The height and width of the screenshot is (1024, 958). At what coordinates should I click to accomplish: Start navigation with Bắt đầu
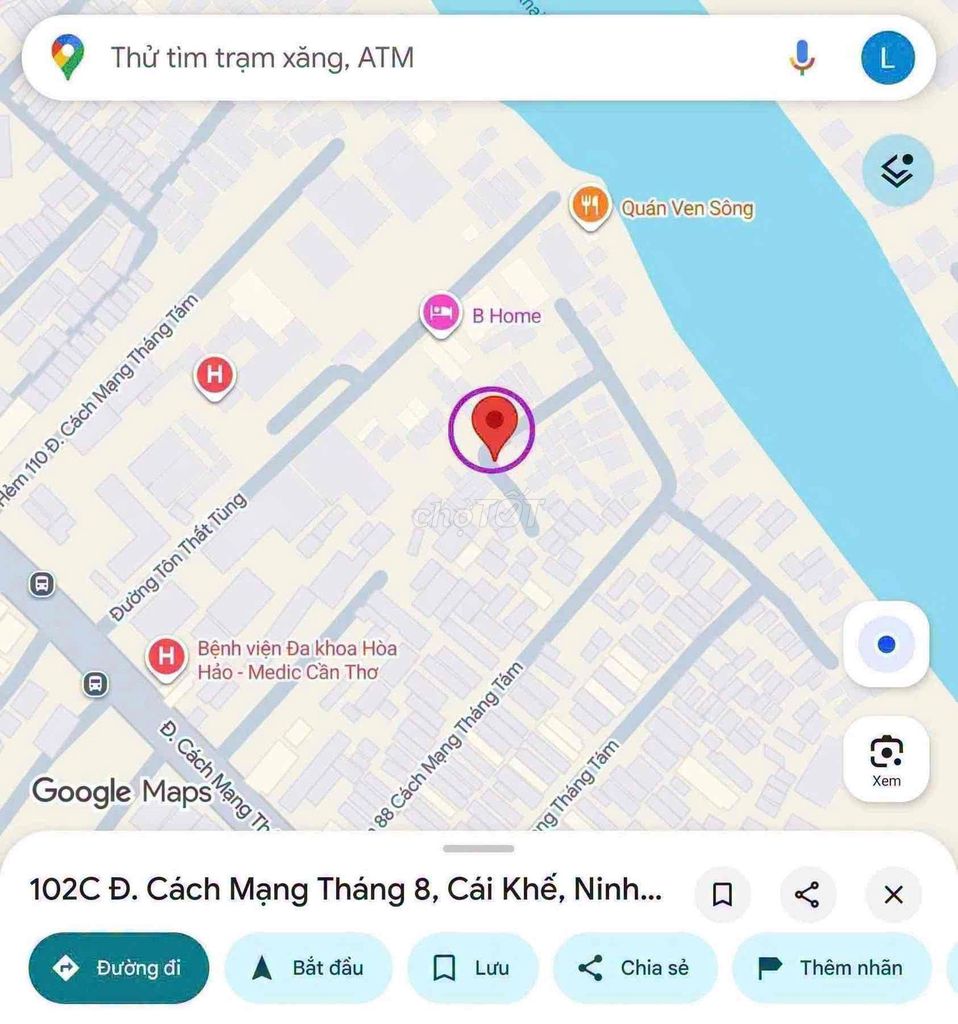(308, 968)
